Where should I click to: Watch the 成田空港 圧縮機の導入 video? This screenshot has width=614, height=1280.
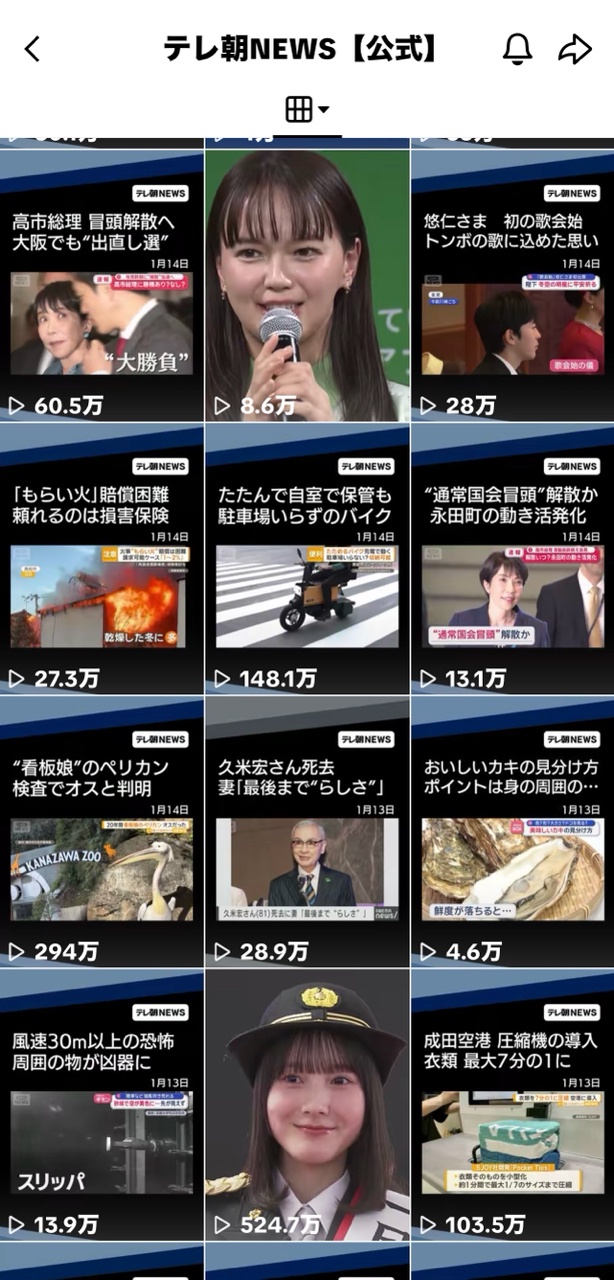pos(512,1105)
